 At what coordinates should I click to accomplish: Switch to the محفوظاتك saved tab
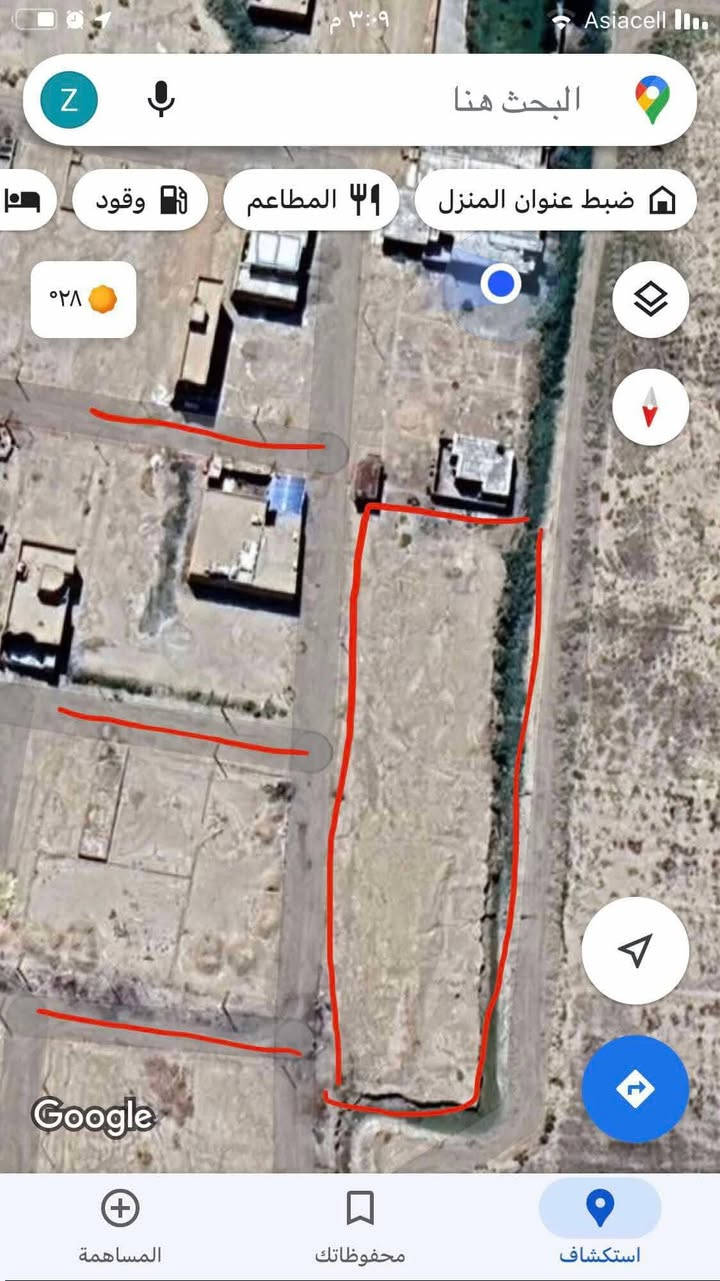coord(360,1224)
